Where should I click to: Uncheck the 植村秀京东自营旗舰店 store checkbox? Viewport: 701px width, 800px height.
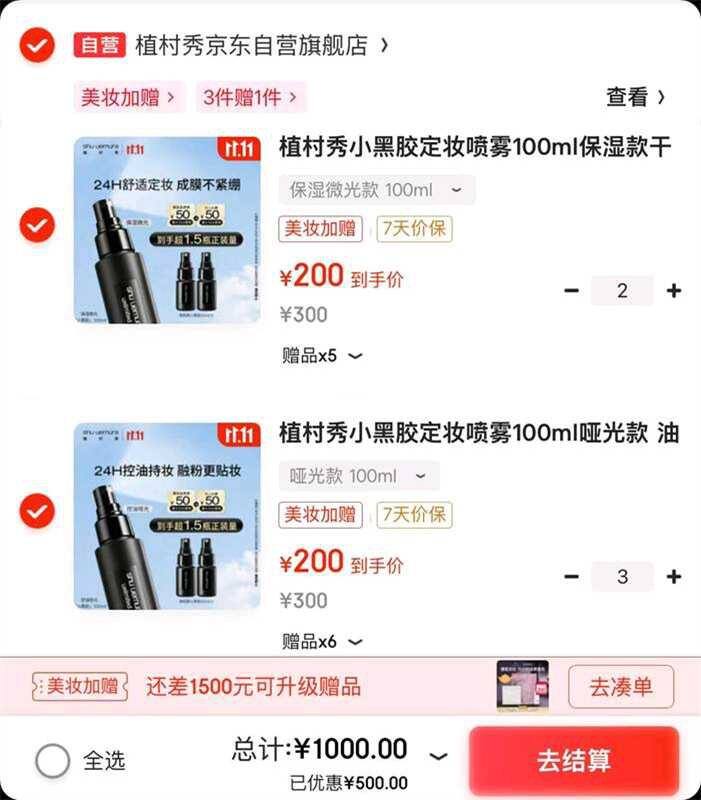[37, 45]
